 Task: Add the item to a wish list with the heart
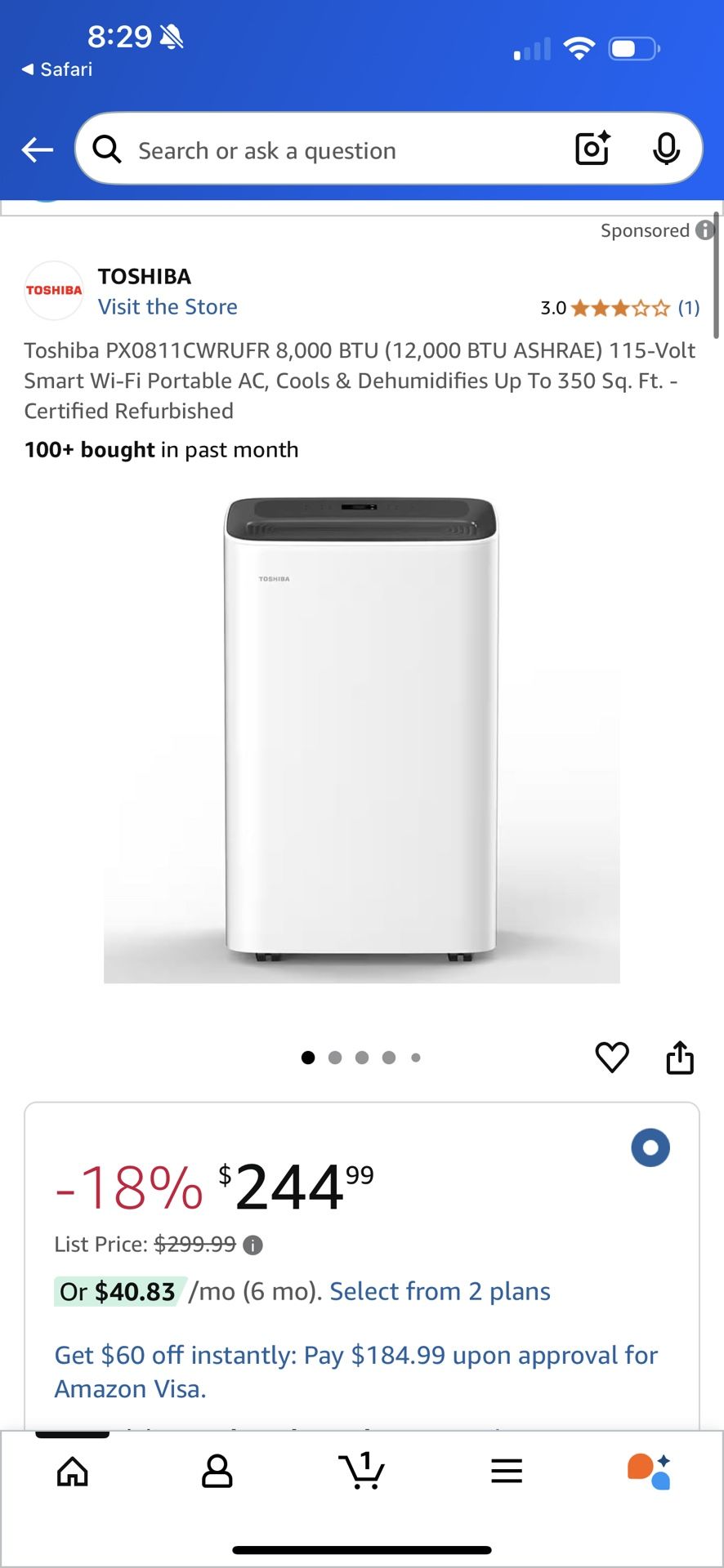(612, 1058)
